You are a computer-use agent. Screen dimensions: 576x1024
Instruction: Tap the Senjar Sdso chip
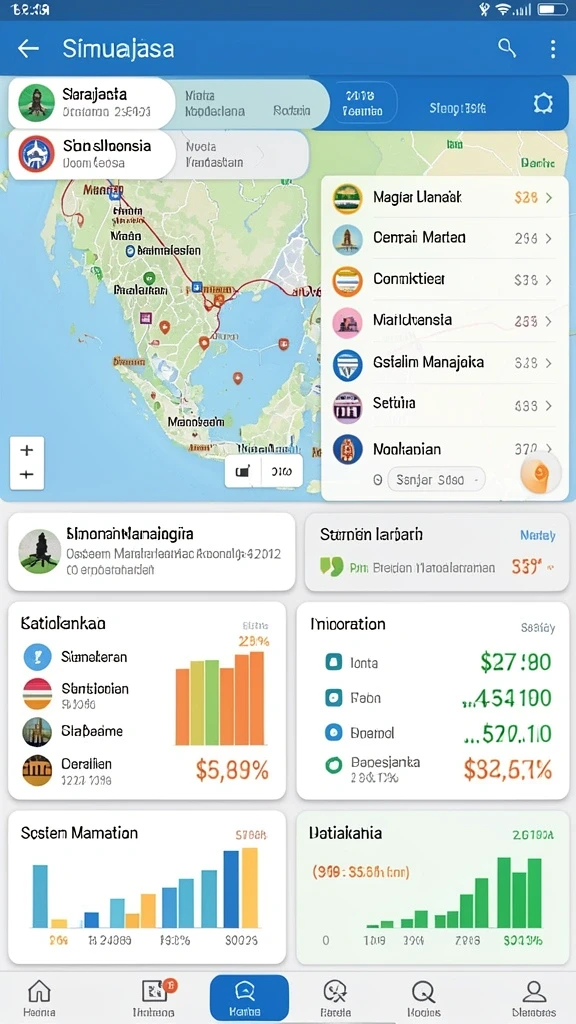click(x=436, y=480)
